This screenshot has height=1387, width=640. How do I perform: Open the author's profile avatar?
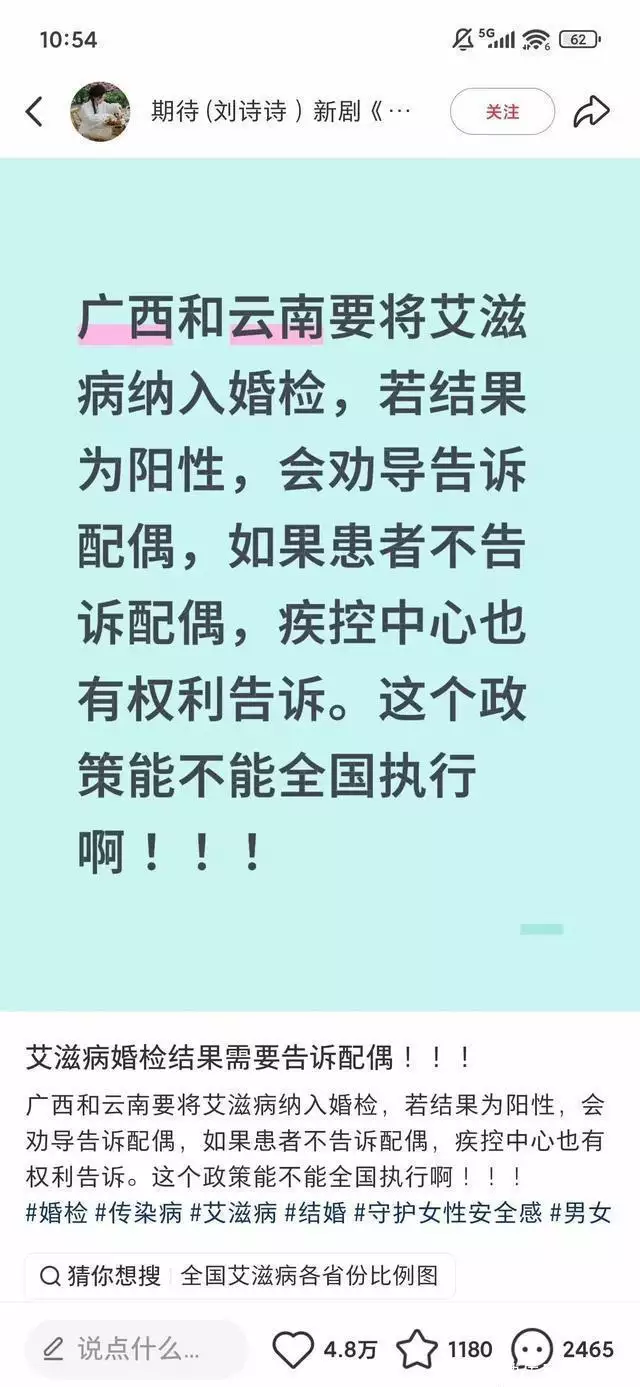click(x=100, y=111)
